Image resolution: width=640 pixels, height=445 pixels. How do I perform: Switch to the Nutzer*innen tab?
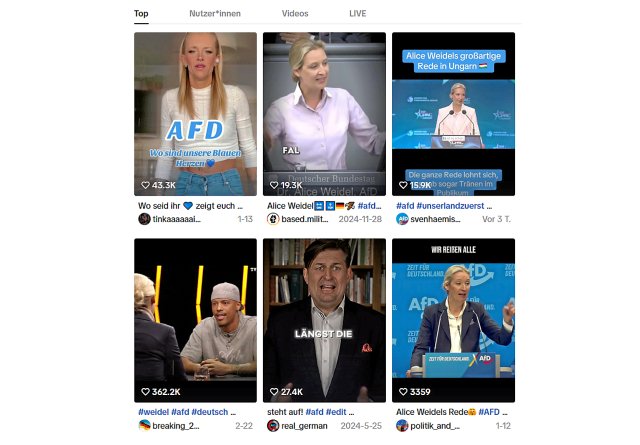tap(216, 14)
